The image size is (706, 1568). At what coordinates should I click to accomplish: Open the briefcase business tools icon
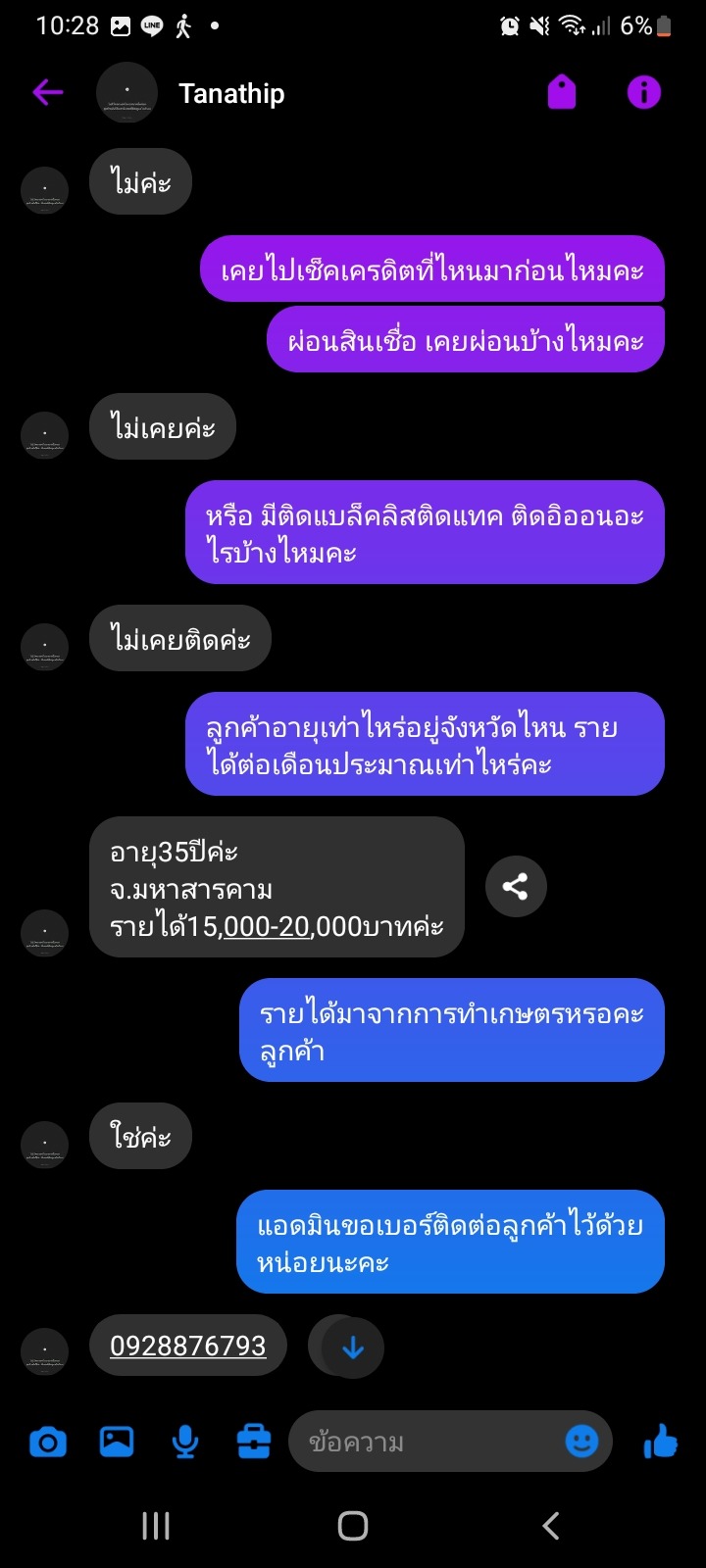tap(254, 1442)
